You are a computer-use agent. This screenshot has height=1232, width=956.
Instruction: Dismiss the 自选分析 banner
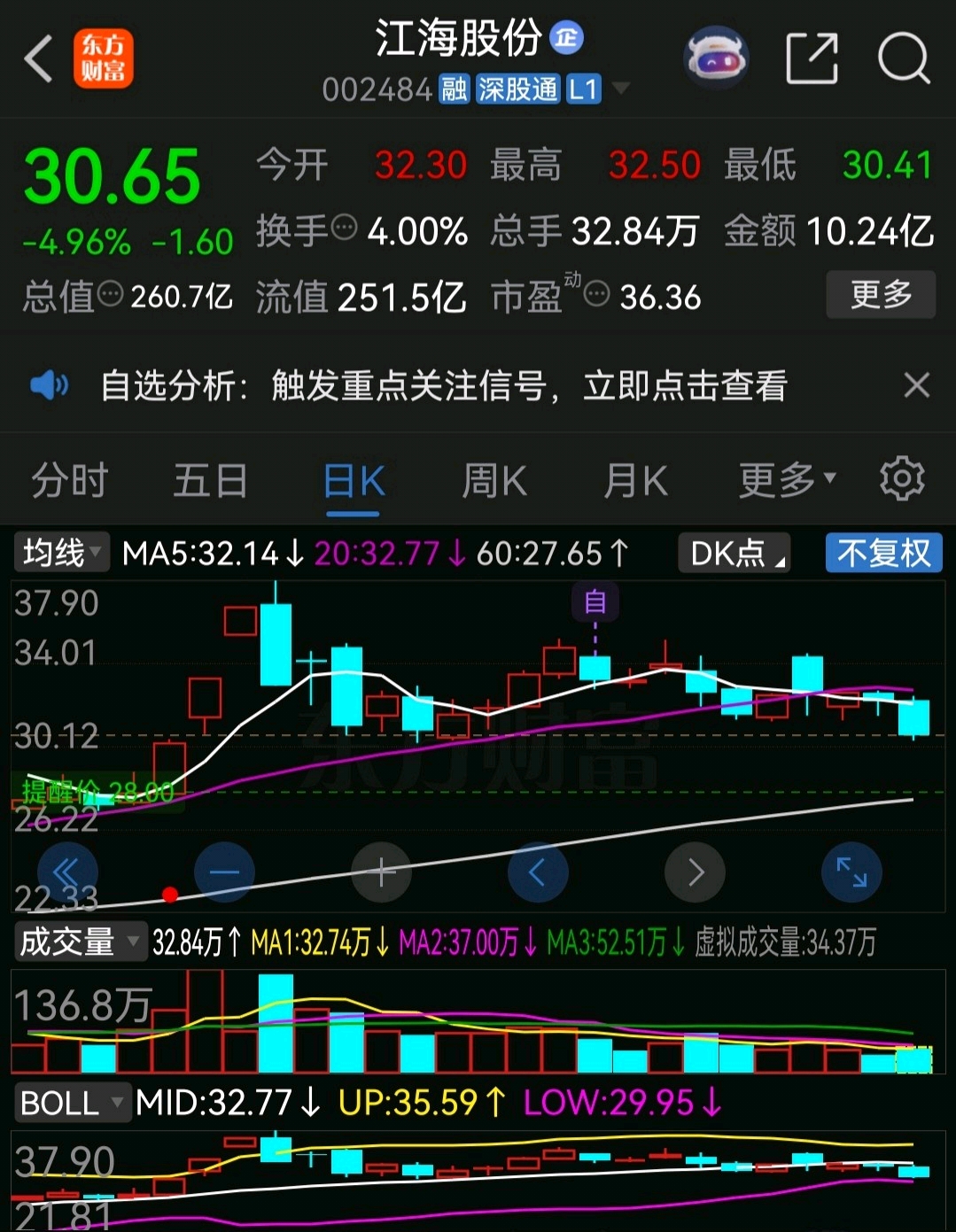tap(916, 385)
